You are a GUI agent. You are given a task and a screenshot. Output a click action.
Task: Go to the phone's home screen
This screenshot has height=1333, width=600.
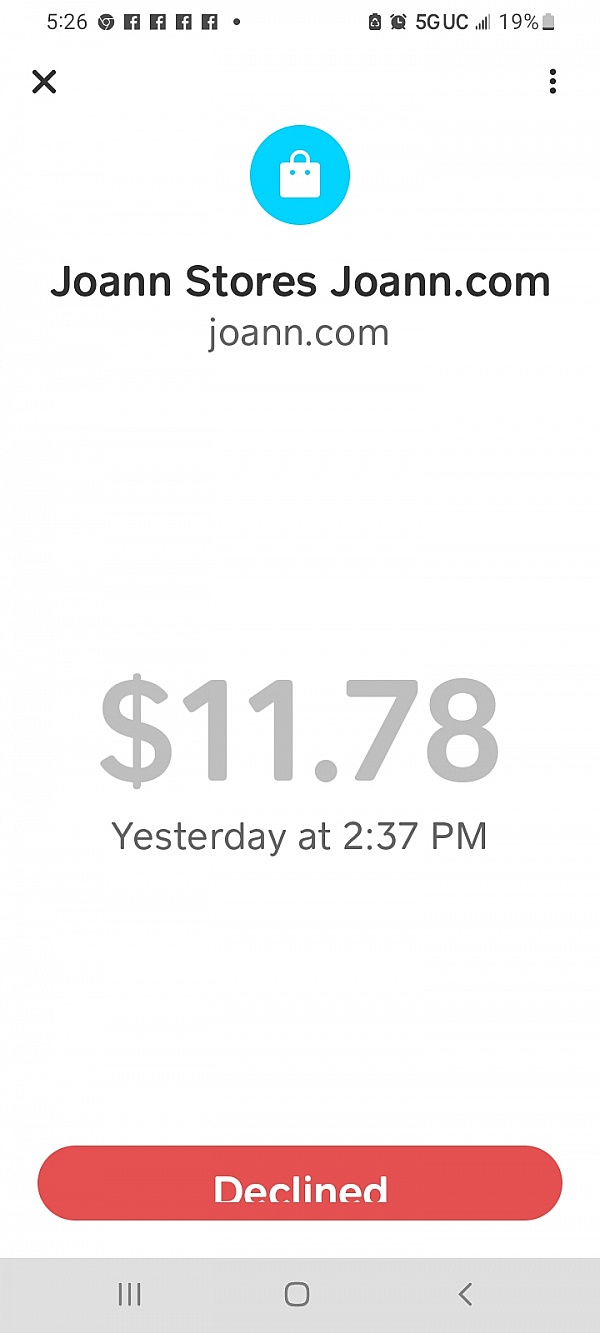pos(297,1294)
